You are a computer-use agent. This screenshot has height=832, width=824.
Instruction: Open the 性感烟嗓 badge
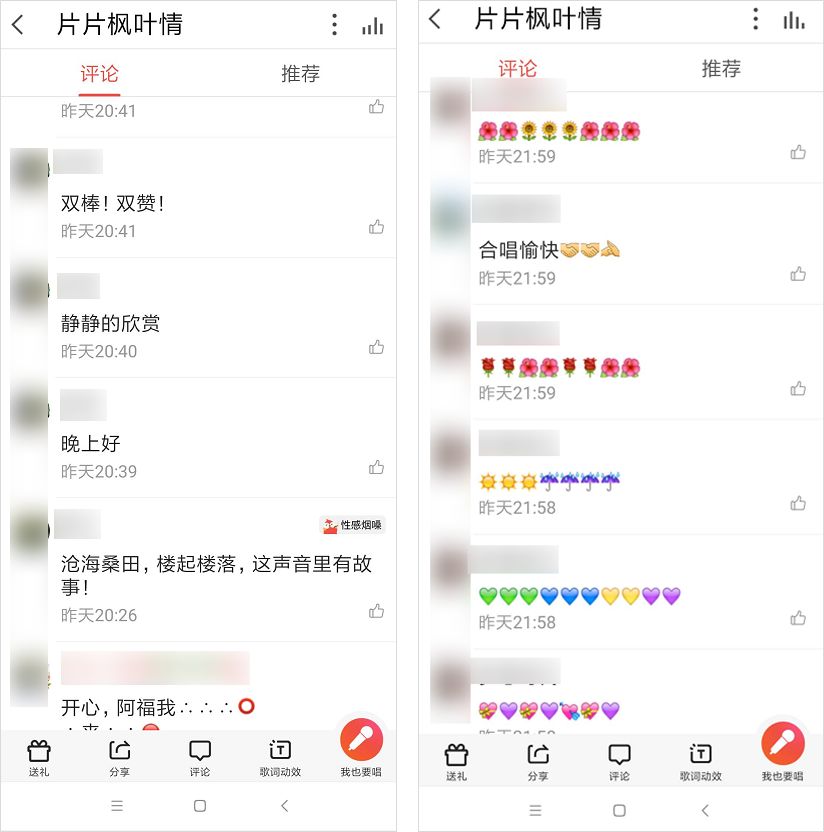pyautogui.click(x=353, y=525)
